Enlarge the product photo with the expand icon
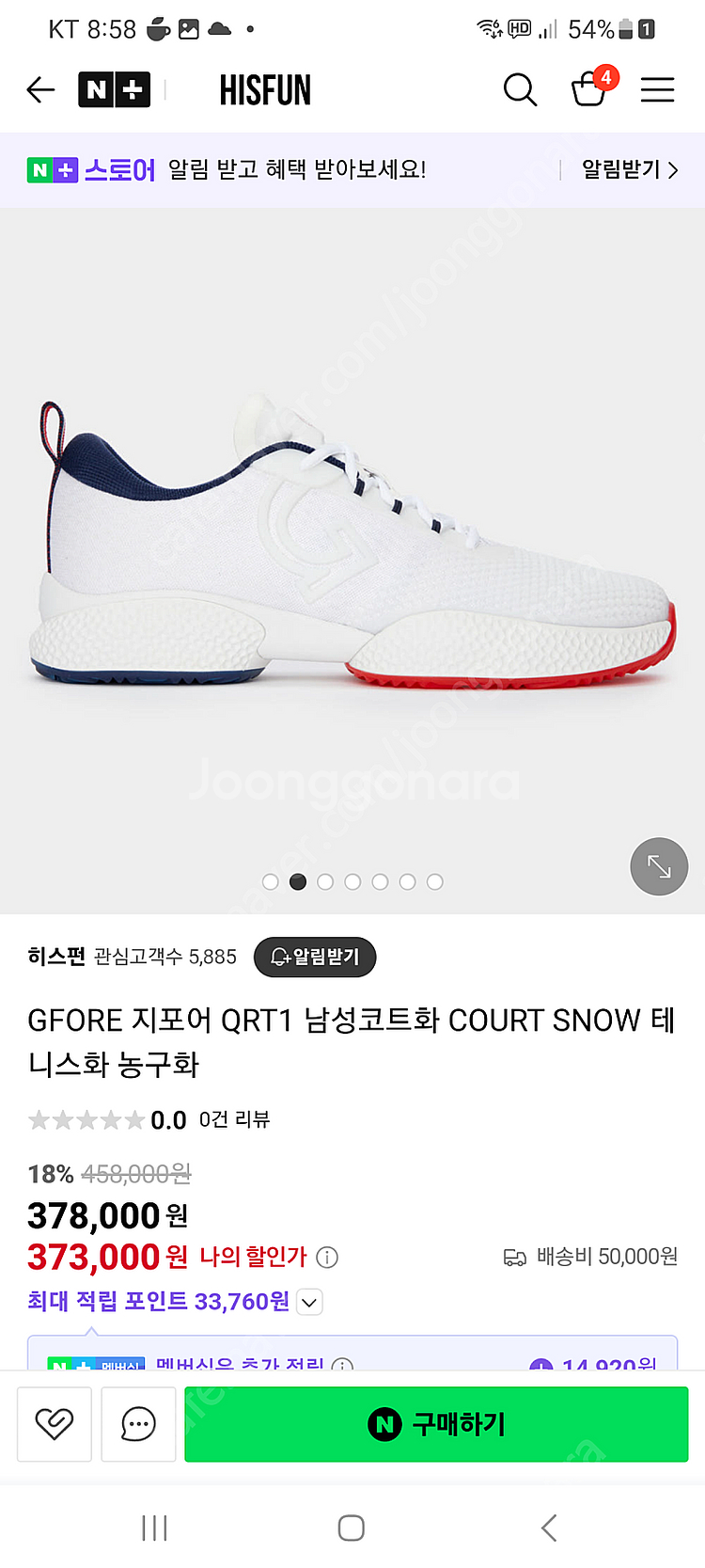 (658, 866)
